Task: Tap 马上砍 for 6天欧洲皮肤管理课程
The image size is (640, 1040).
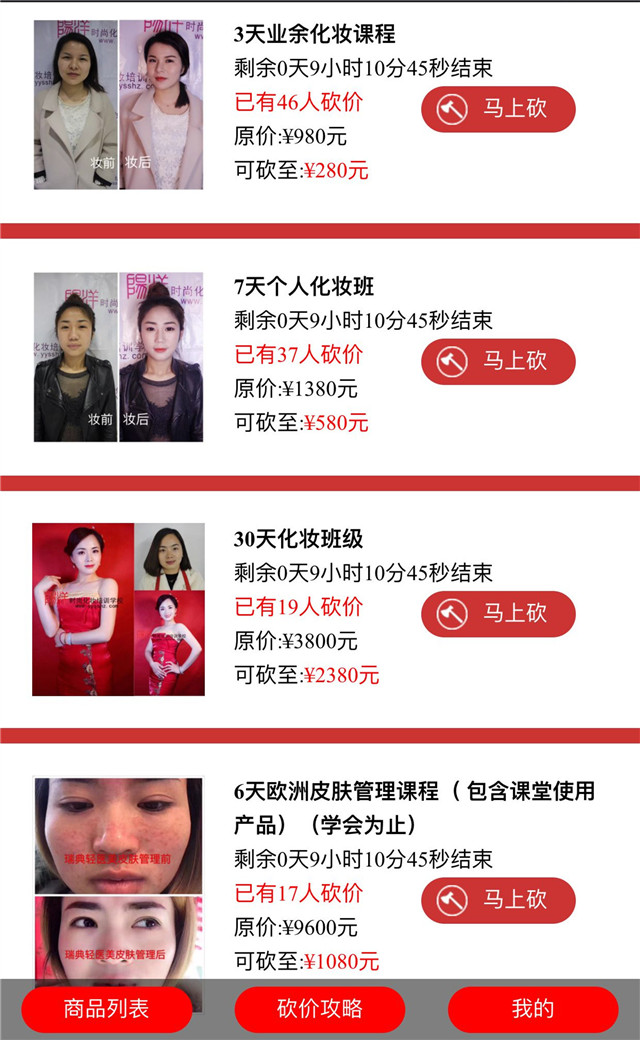Action: (x=498, y=900)
